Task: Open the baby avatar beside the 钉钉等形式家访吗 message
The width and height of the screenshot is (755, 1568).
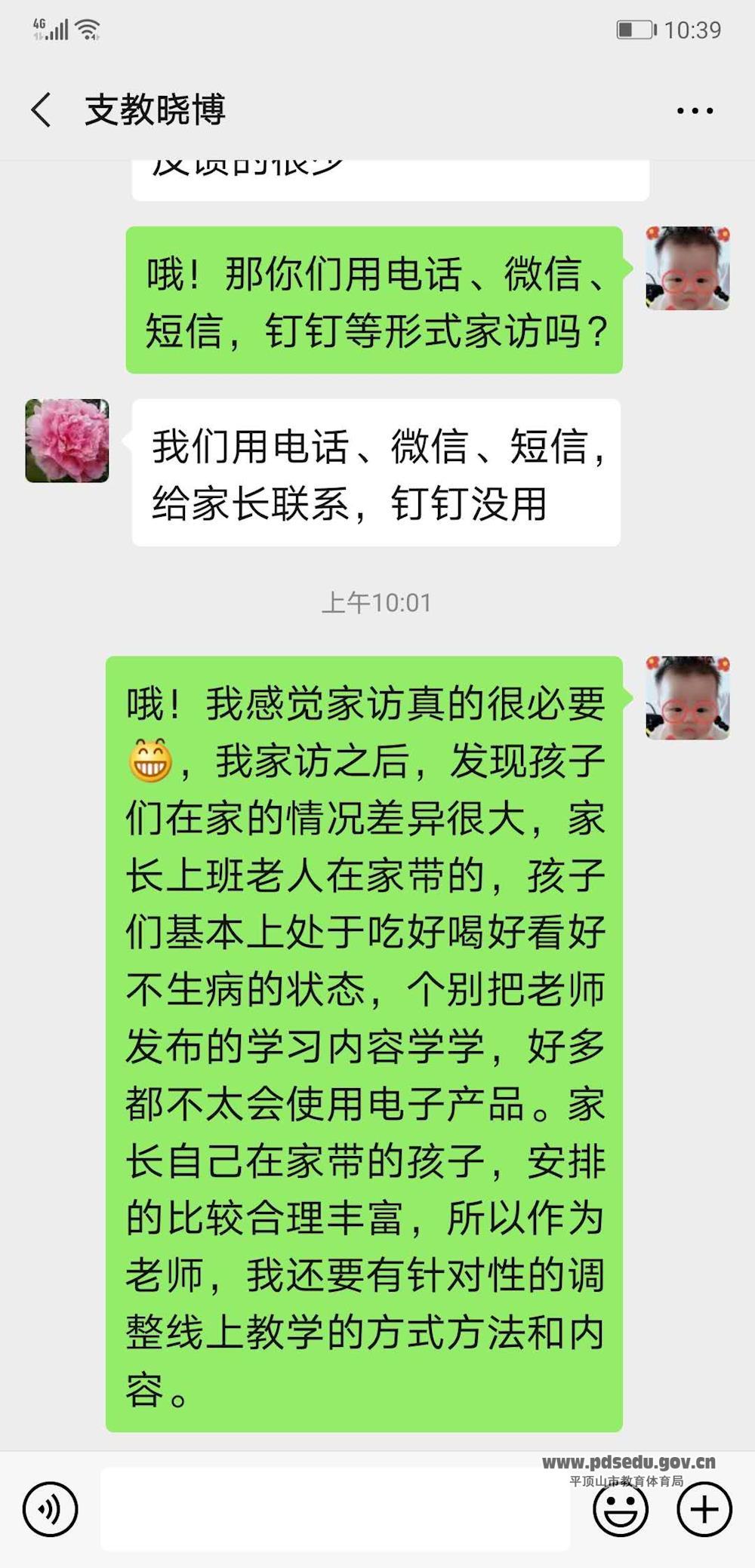Action: click(x=687, y=268)
